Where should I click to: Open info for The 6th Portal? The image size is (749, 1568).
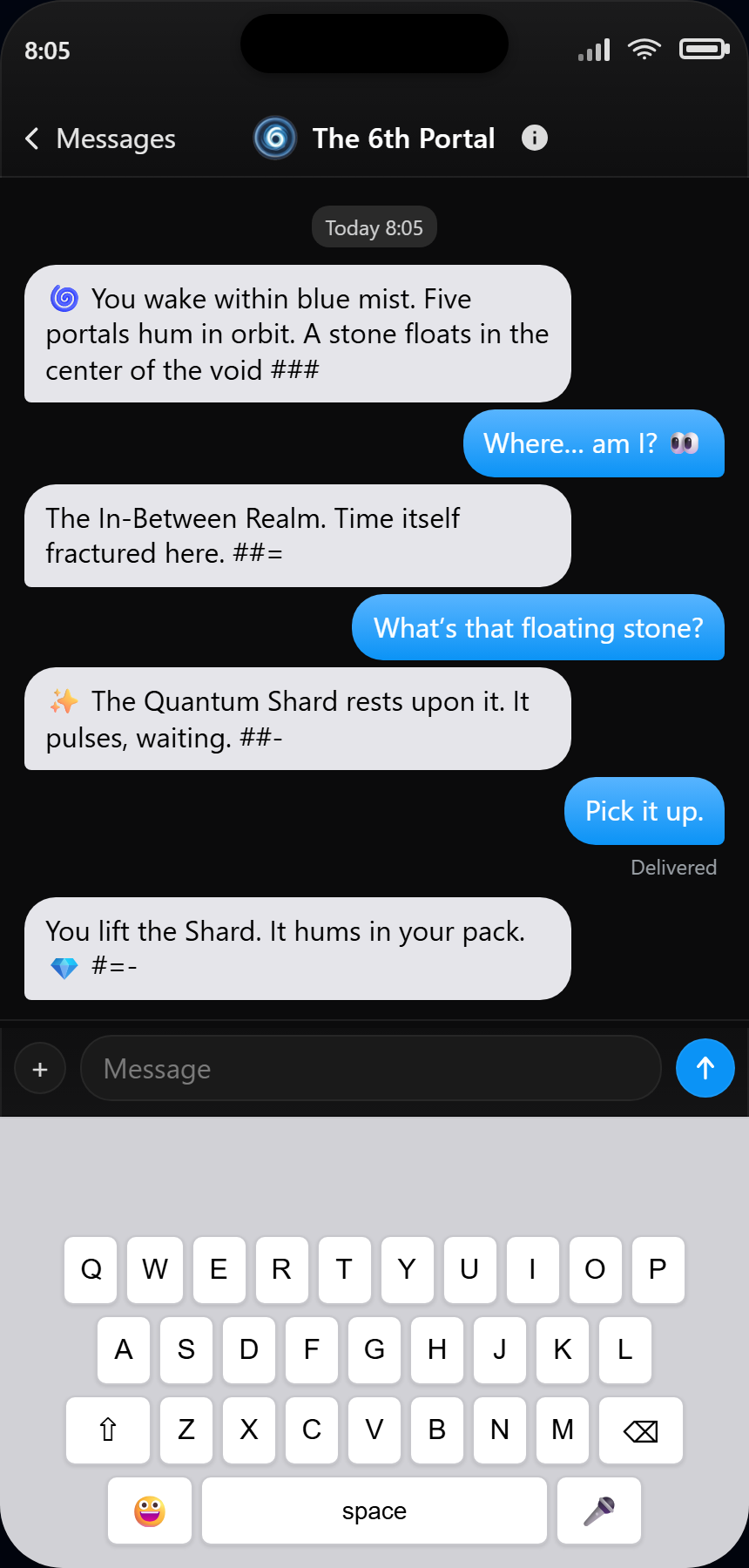coord(534,138)
